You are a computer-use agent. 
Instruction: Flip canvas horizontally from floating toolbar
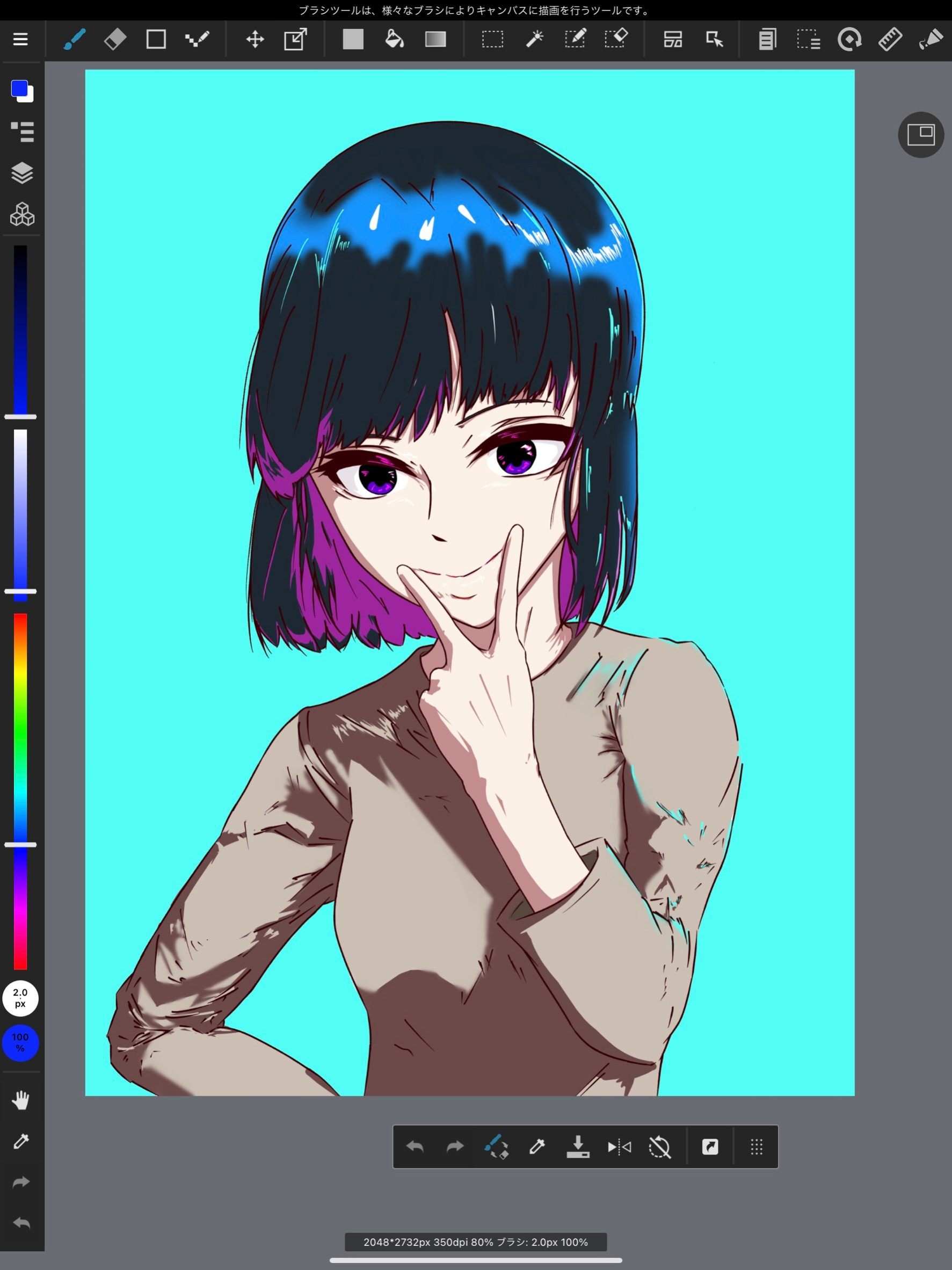[619, 1146]
